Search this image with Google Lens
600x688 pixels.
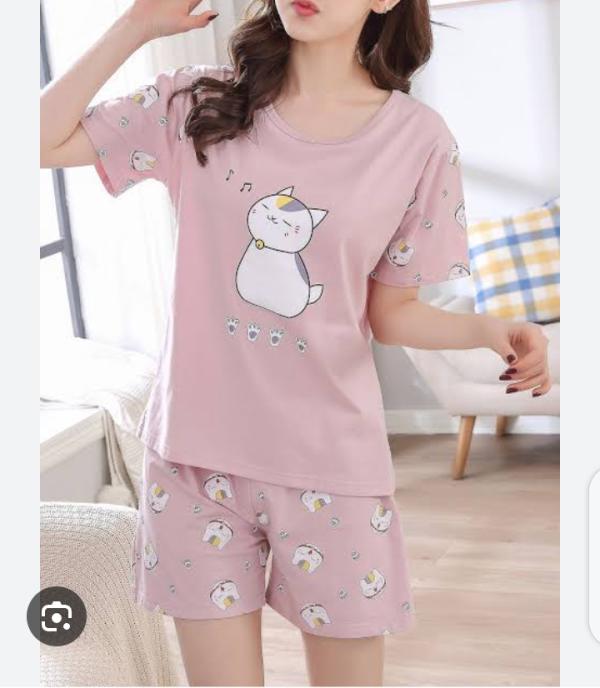click(57, 616)
